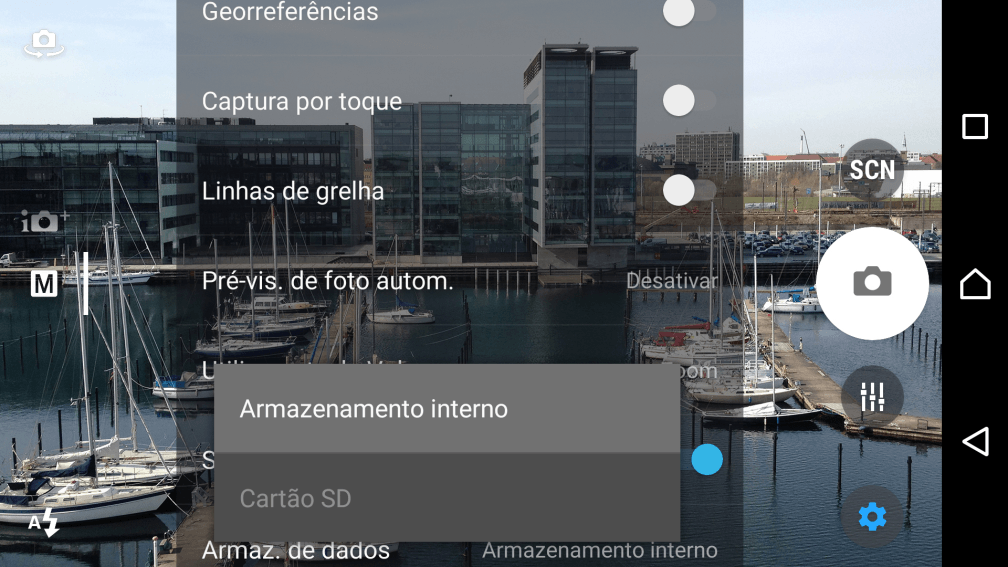Screen dimensions: 1008x567
Task: Enable Captura por toque
Action: pyautogui.click(x=688, y=101)
